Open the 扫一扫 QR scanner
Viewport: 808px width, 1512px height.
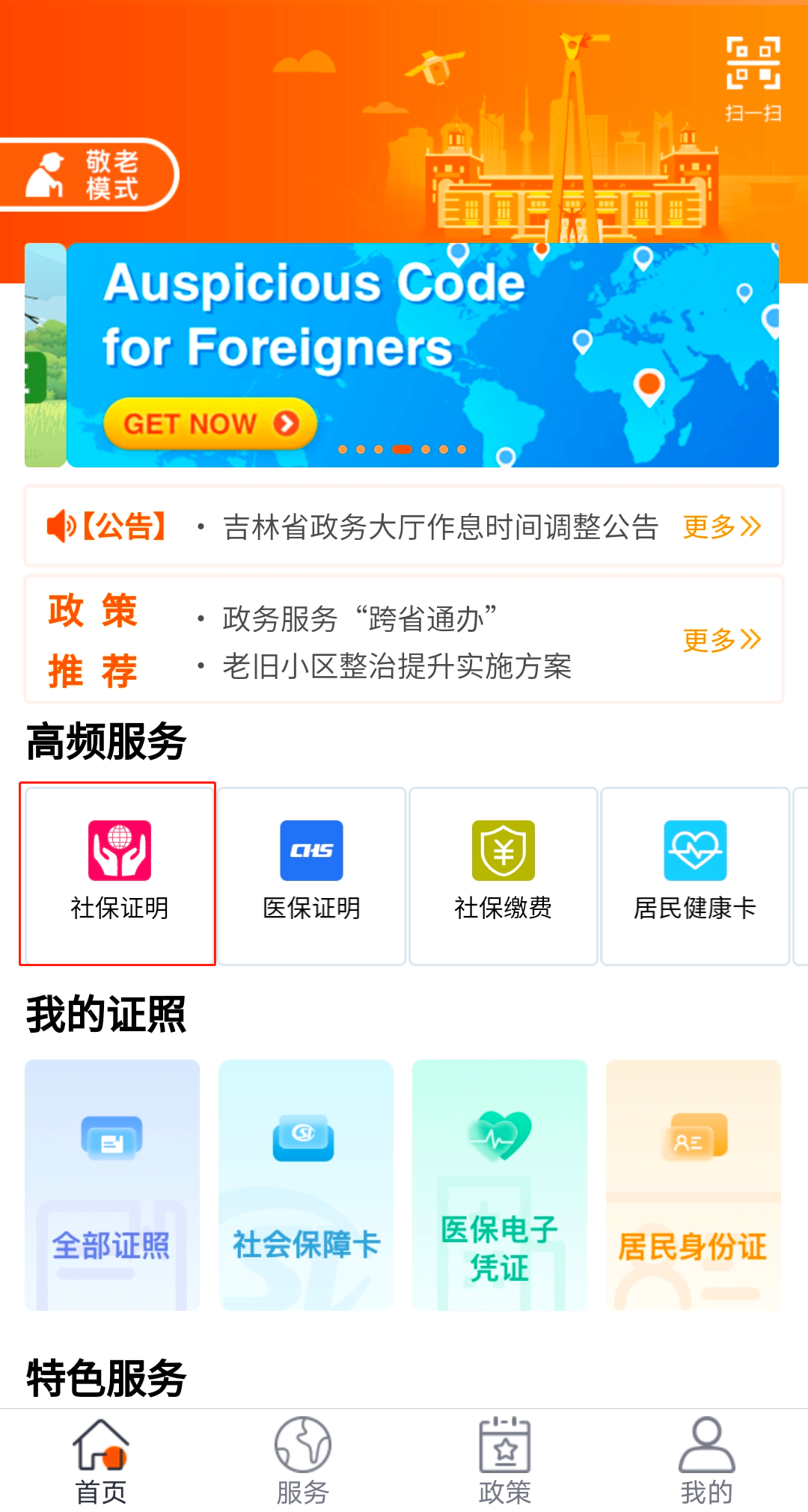click(753, 79)
